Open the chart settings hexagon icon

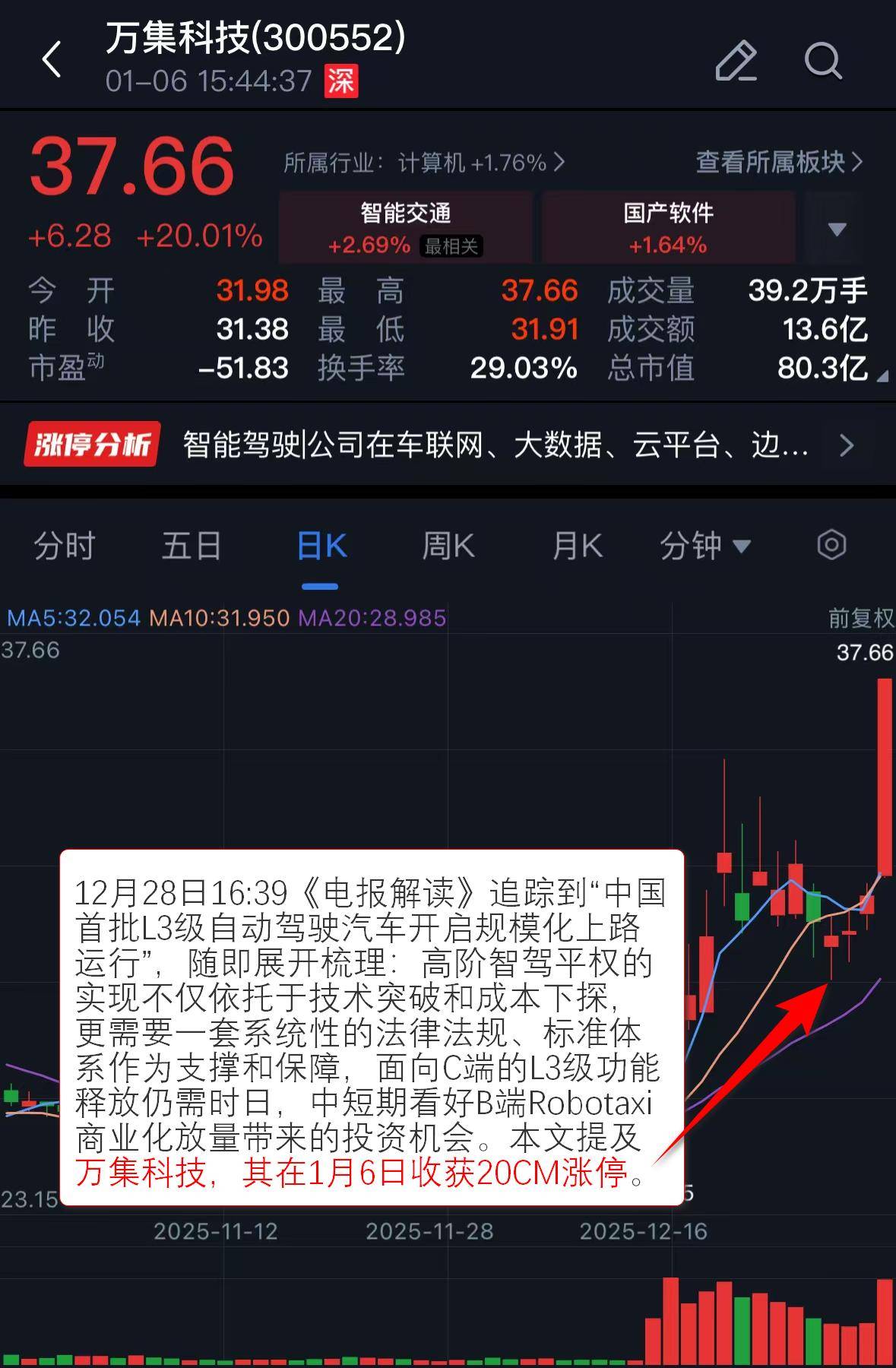[831, 545]
